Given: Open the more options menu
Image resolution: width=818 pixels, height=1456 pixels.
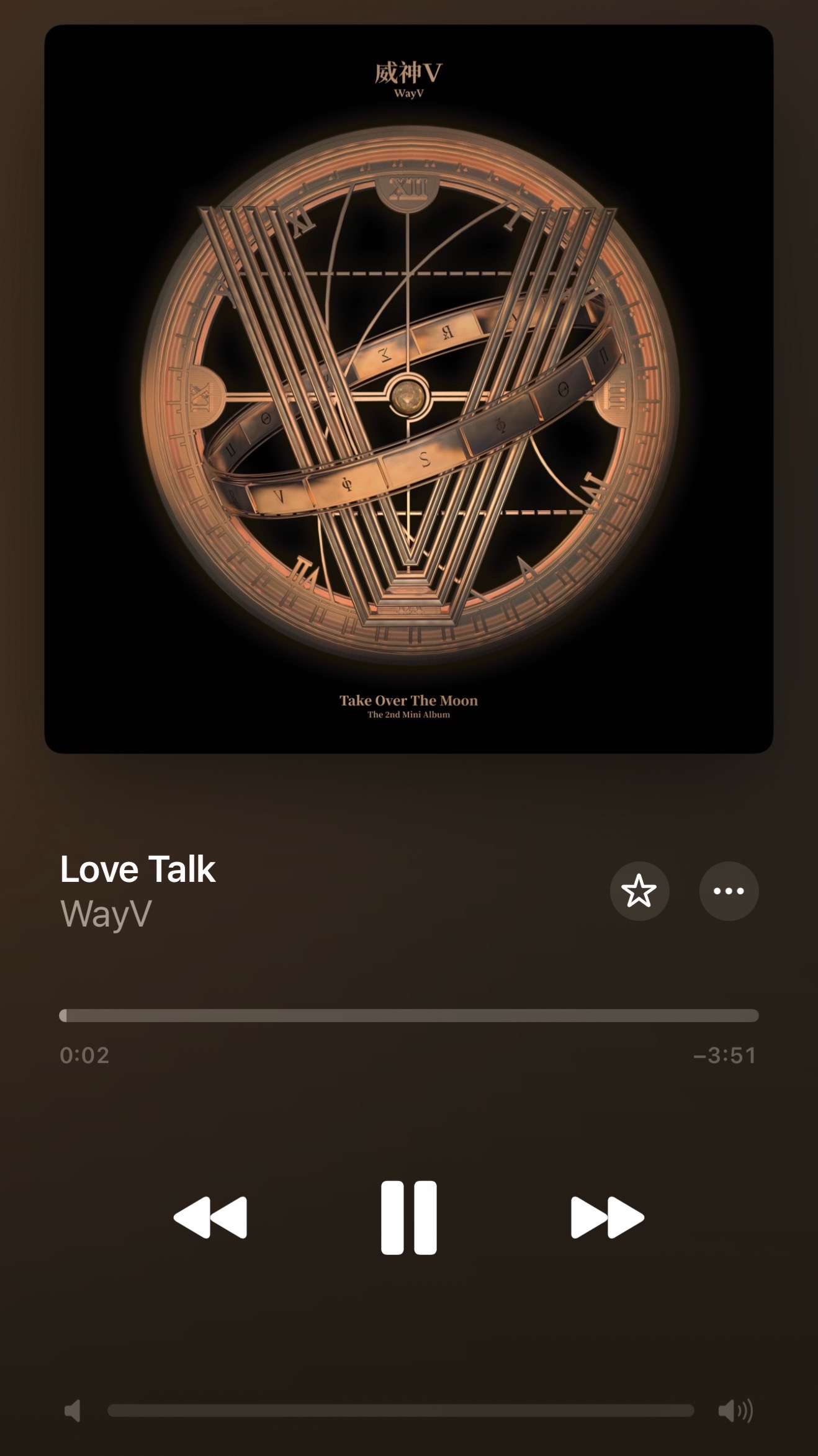Looking at the screenshot, I should [729, 891].
